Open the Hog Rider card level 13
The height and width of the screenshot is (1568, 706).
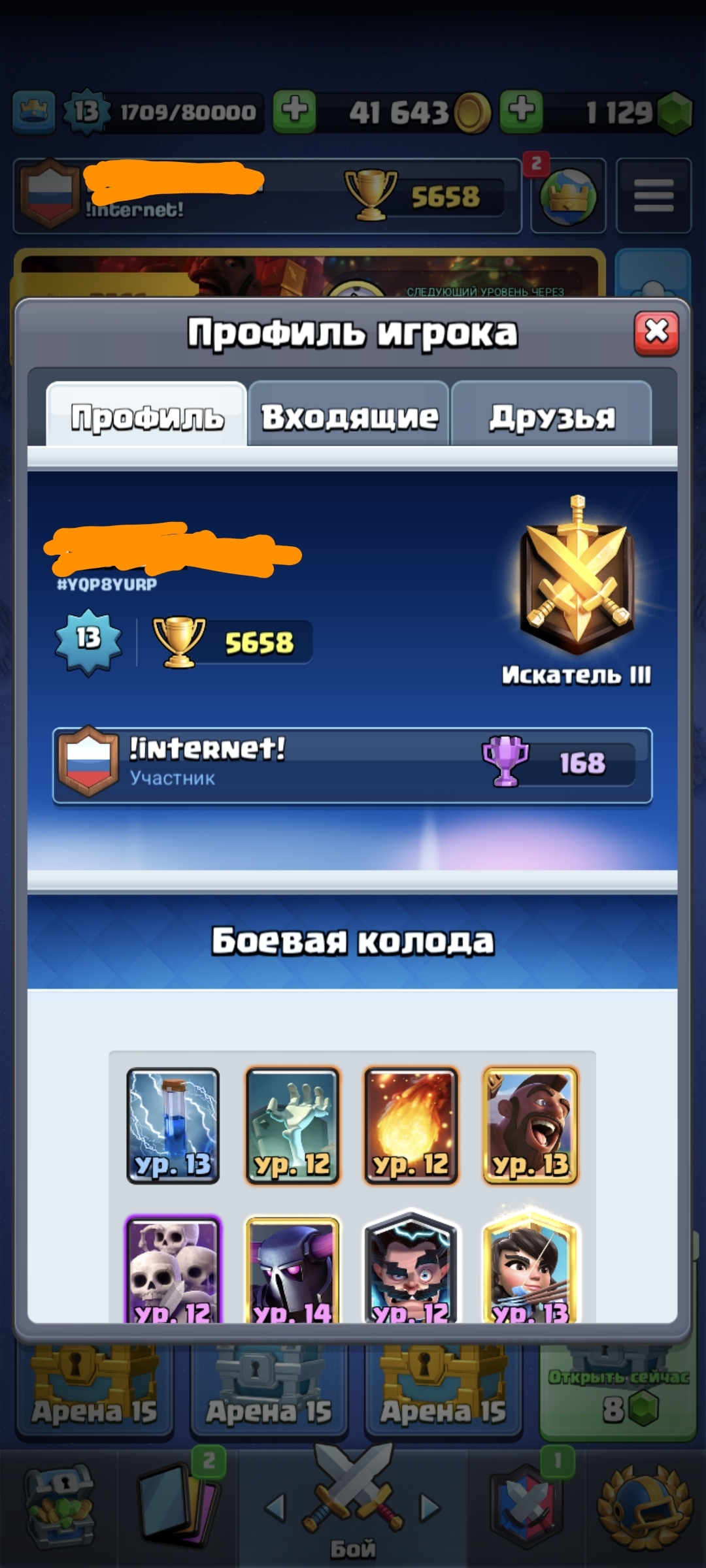(530, 1126)
